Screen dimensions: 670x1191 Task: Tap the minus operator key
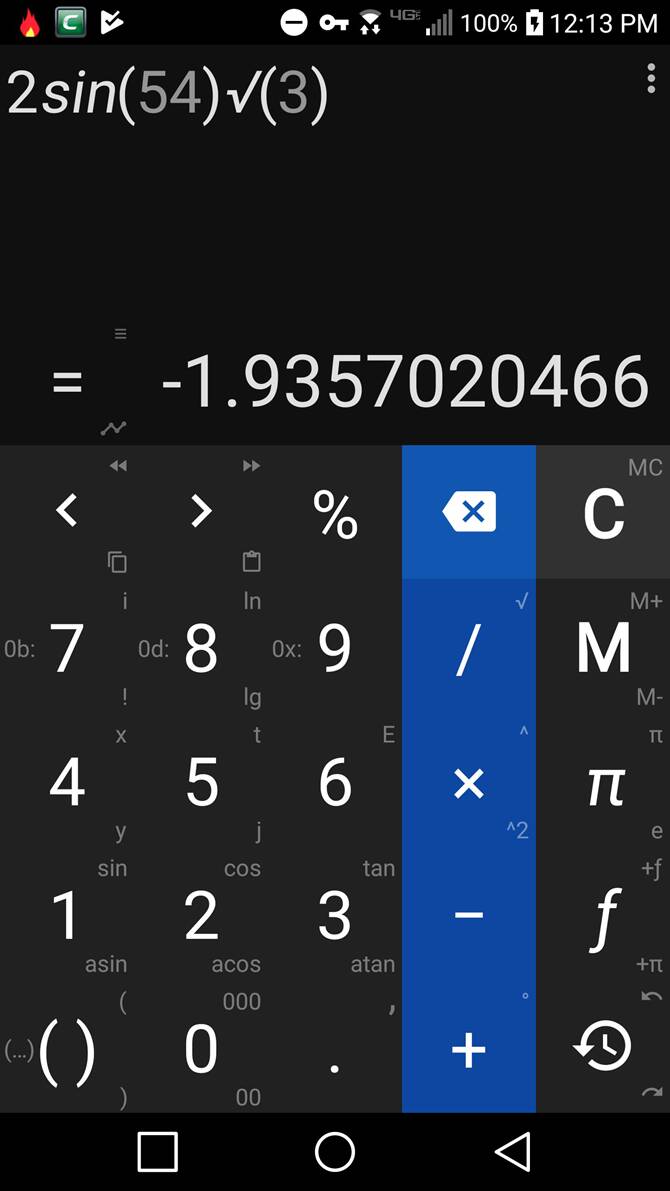tap(469, 915)
